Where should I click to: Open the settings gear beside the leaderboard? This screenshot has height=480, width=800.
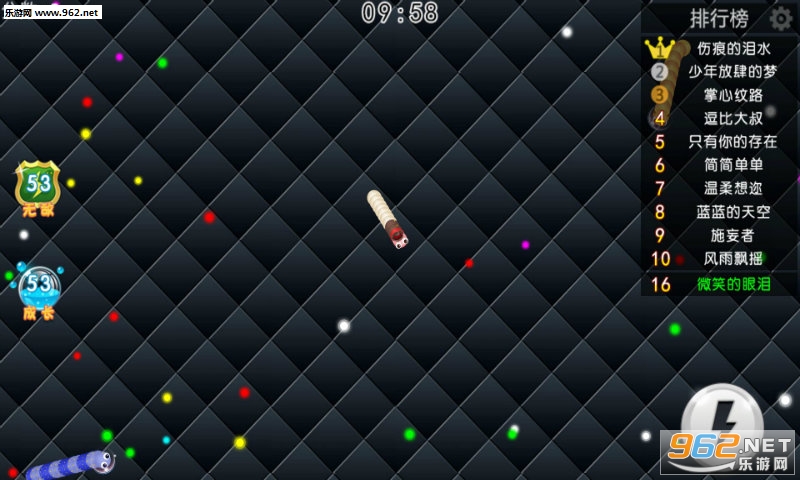pyautogui.click(x=780, y=18)
